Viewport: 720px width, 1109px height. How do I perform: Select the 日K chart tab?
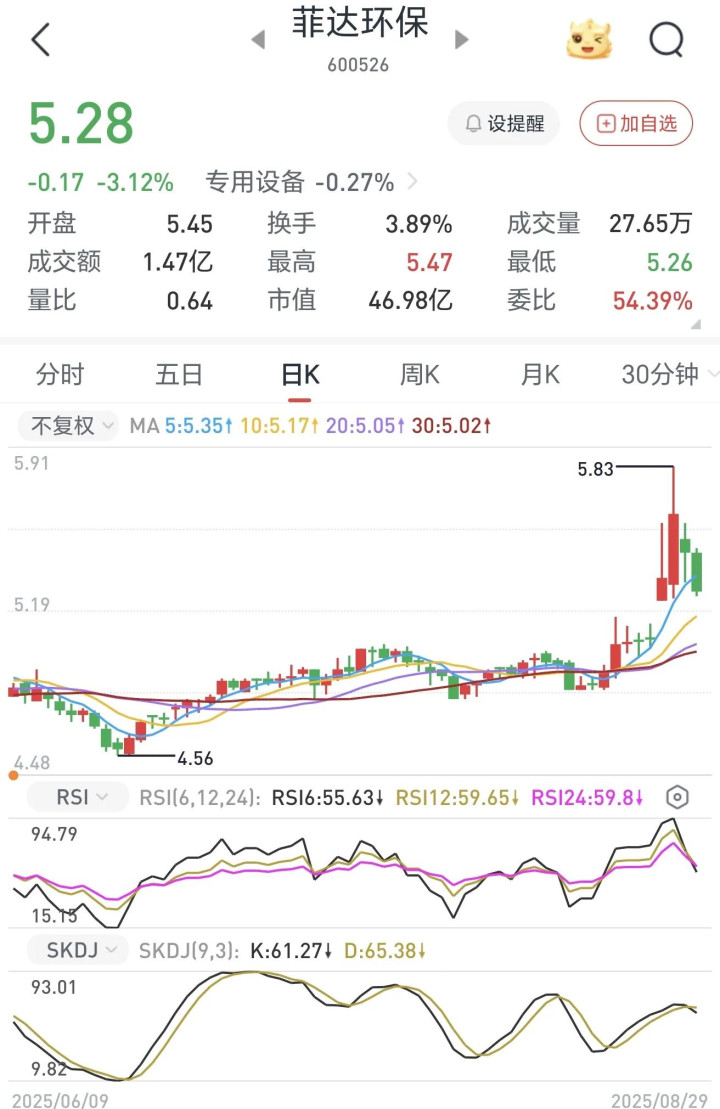click(x=300, y=374)
